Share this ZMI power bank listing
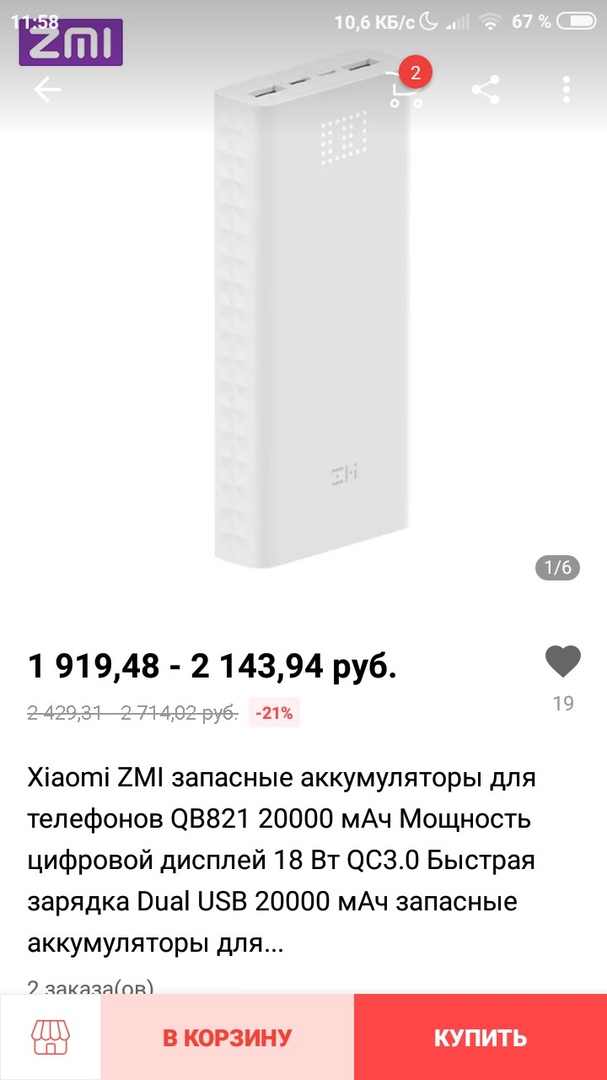Image resolution: width=607 pixels, height=1080 pixels. 485,90
